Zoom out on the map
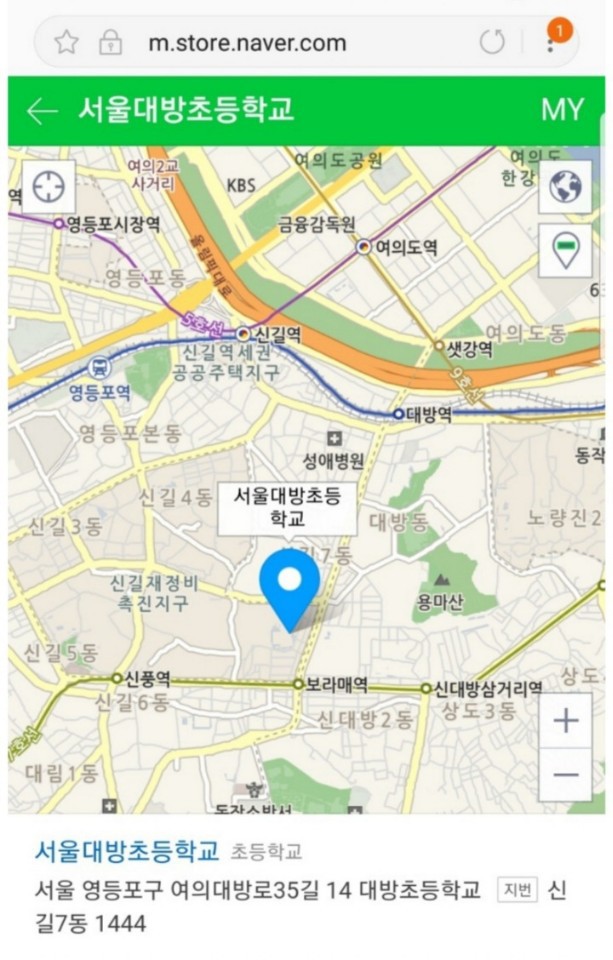This screenshot has width=613, height=960. coord(565,775)
